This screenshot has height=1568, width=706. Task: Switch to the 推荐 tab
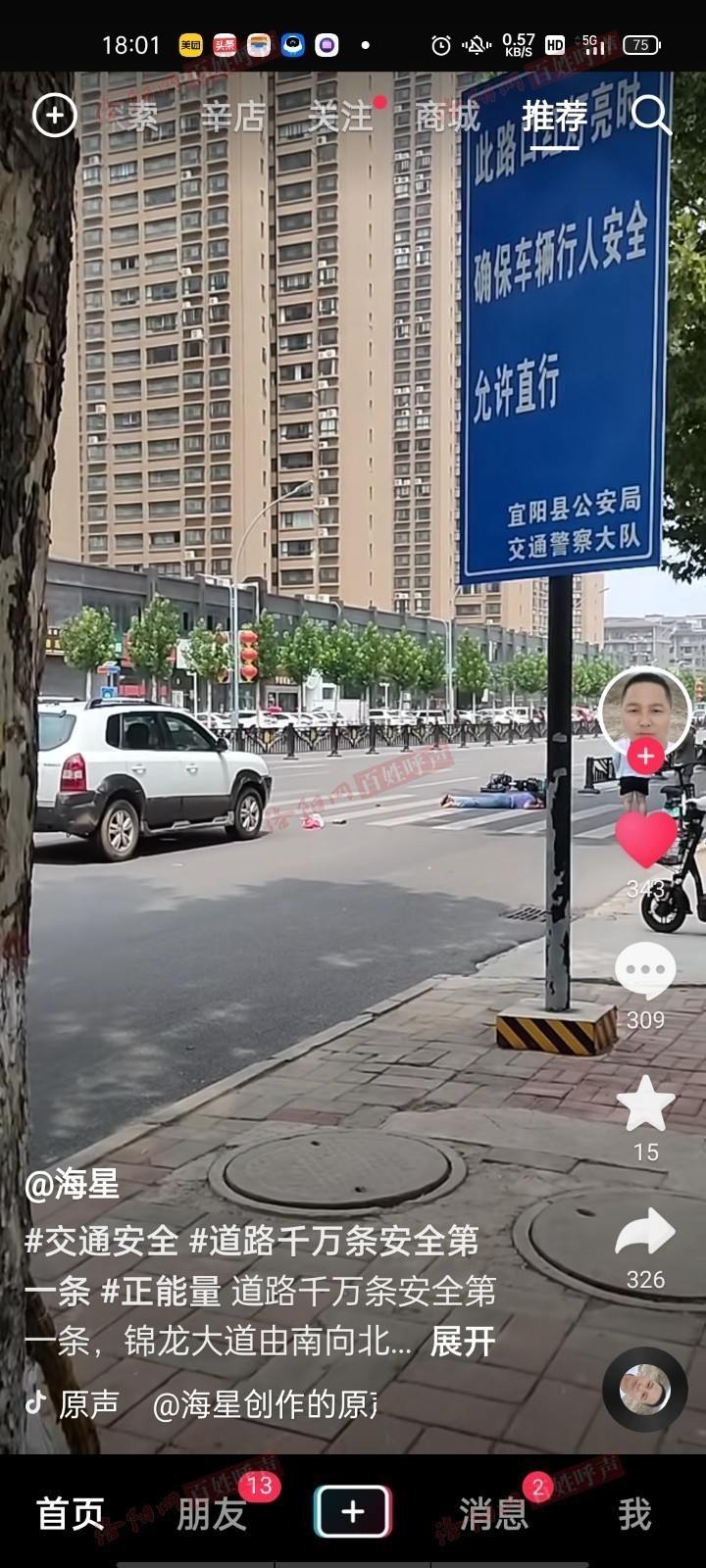pyautogui.click(x=554, y=117)
